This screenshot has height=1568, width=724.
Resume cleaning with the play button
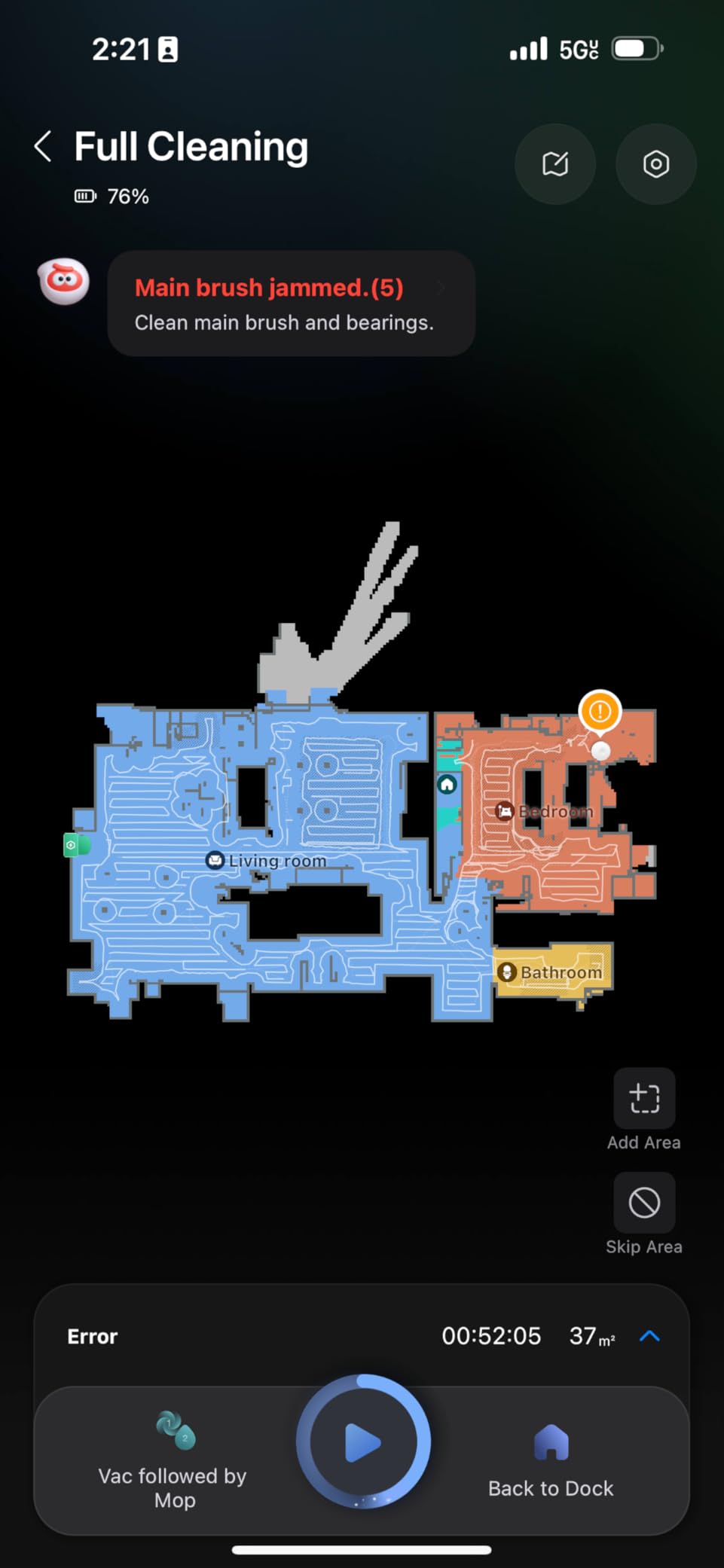pos(363,1442)
